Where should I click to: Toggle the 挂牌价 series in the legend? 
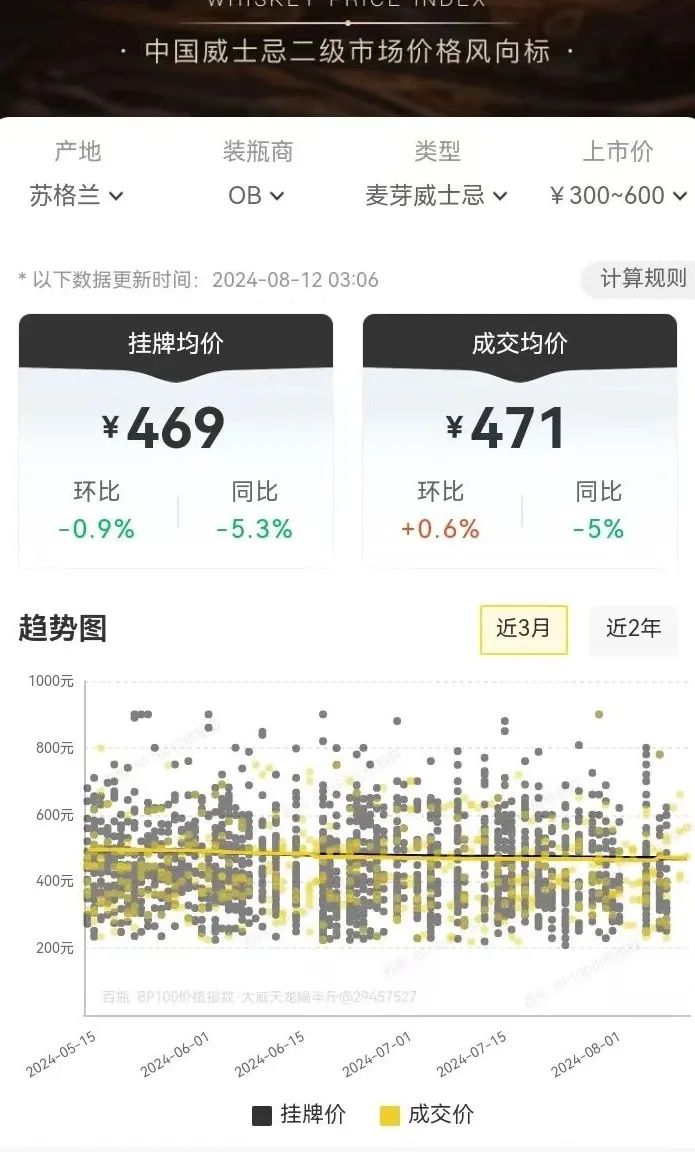pyautogui.click(x=299, y=1115)
